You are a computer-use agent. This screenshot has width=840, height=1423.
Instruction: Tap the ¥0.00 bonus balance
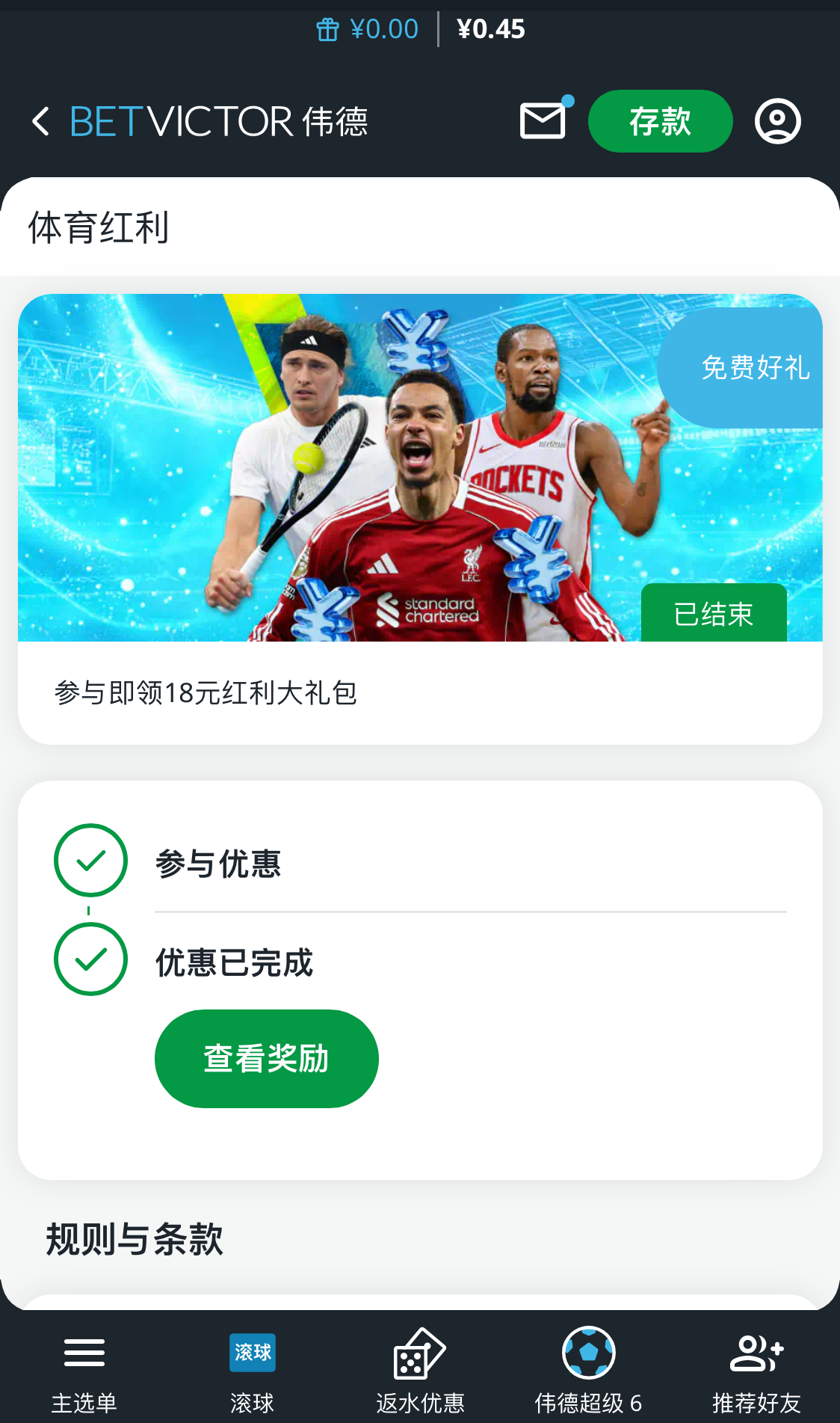tap(368, 29)
